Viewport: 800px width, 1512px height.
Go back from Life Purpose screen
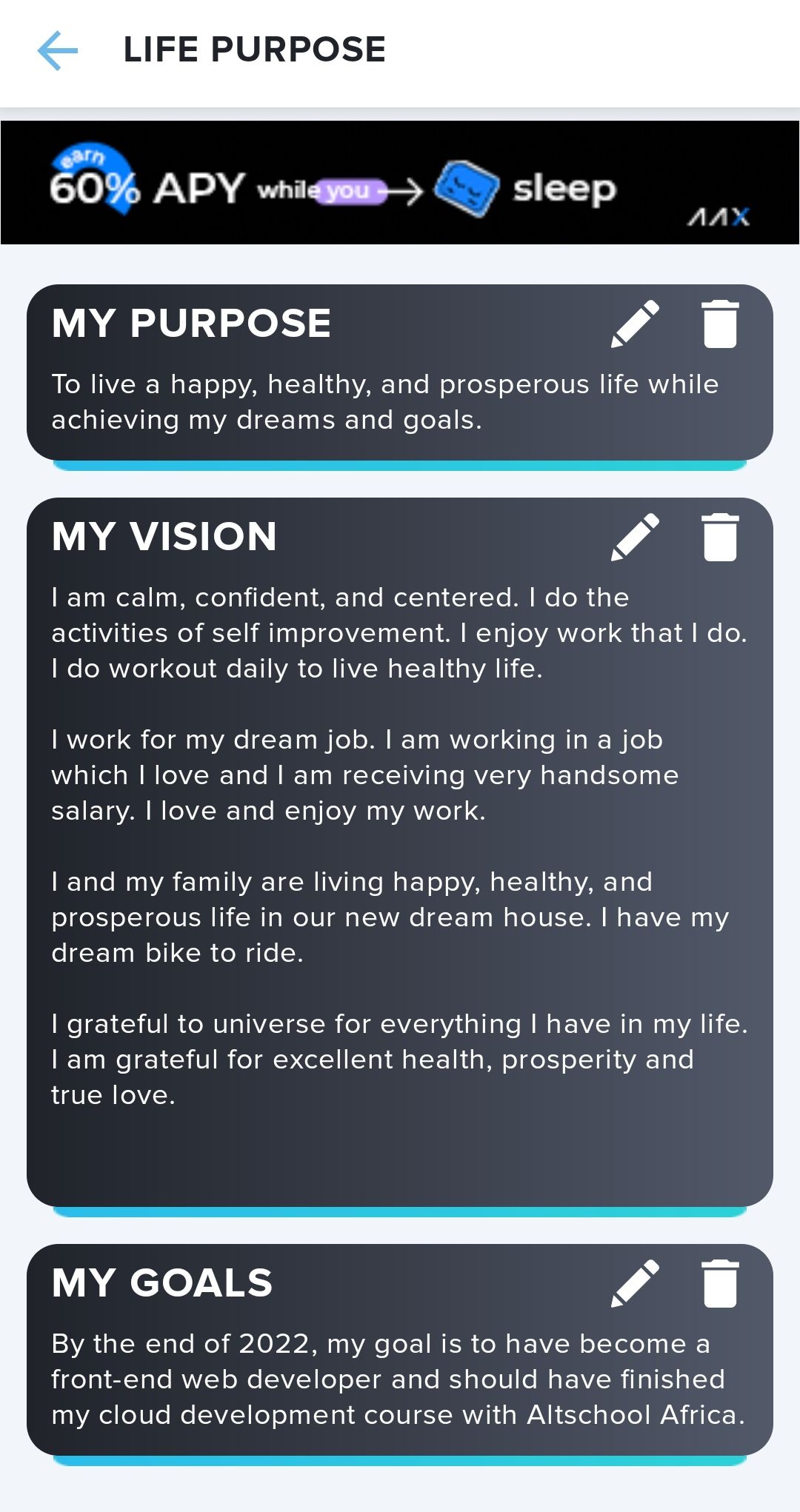pos(58,50)
